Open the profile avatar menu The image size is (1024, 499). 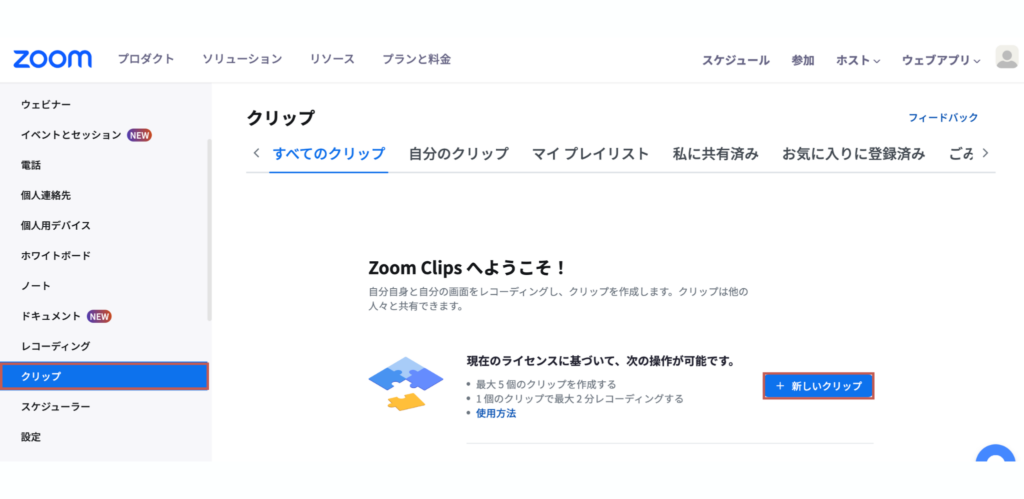(x=1006, y=58)
